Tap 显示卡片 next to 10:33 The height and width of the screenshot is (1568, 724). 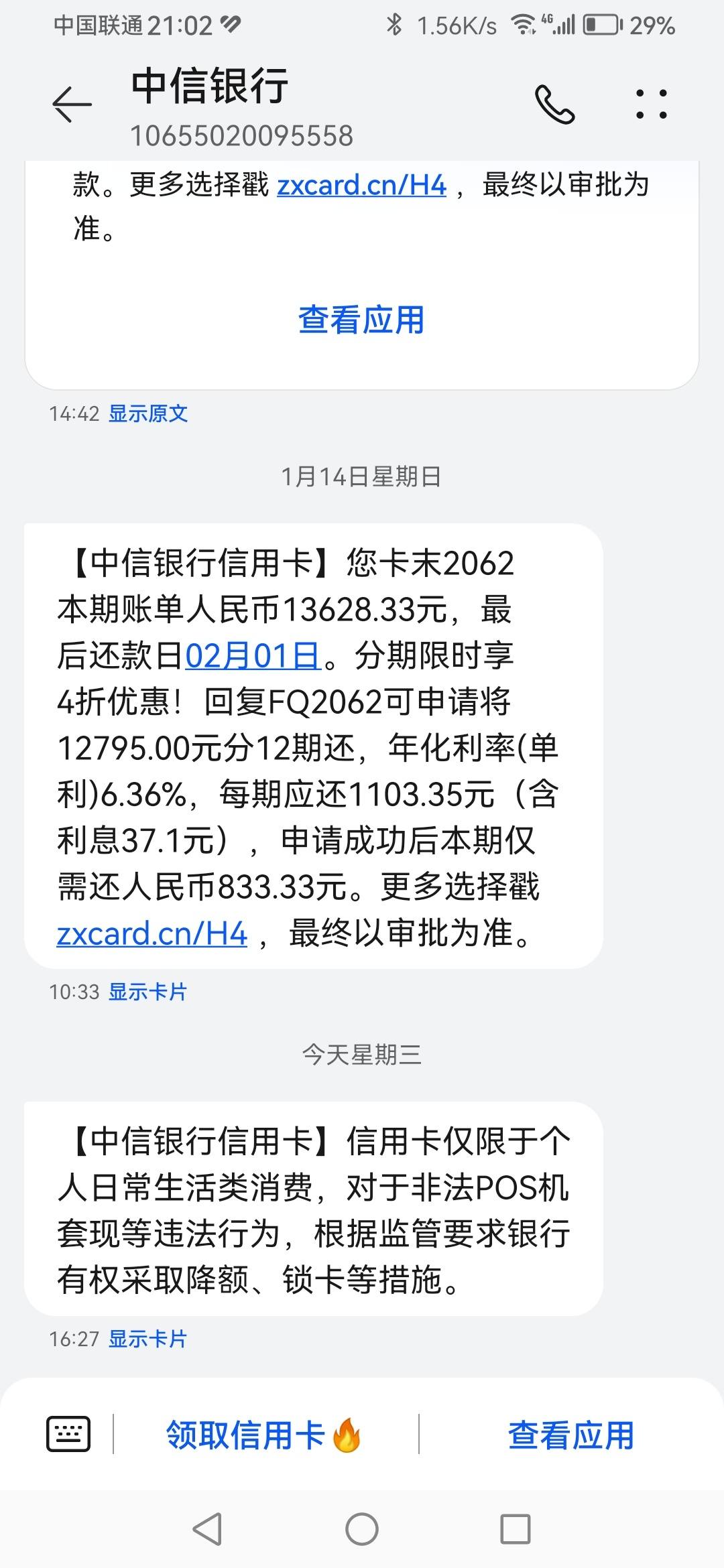pos(147,992)
